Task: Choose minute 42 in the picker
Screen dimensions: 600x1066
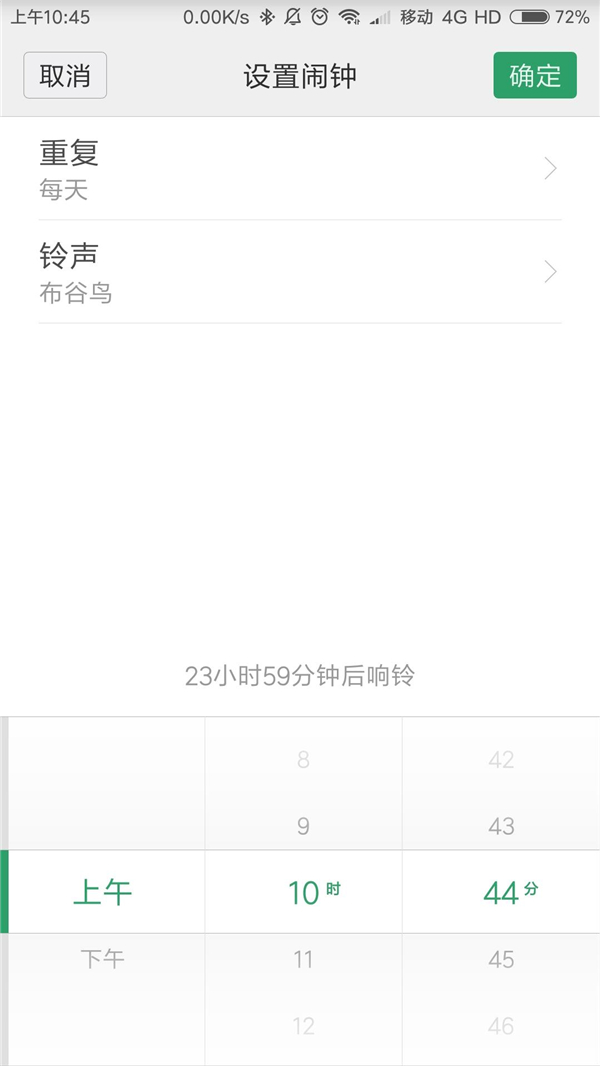Action: click(501, 759)
